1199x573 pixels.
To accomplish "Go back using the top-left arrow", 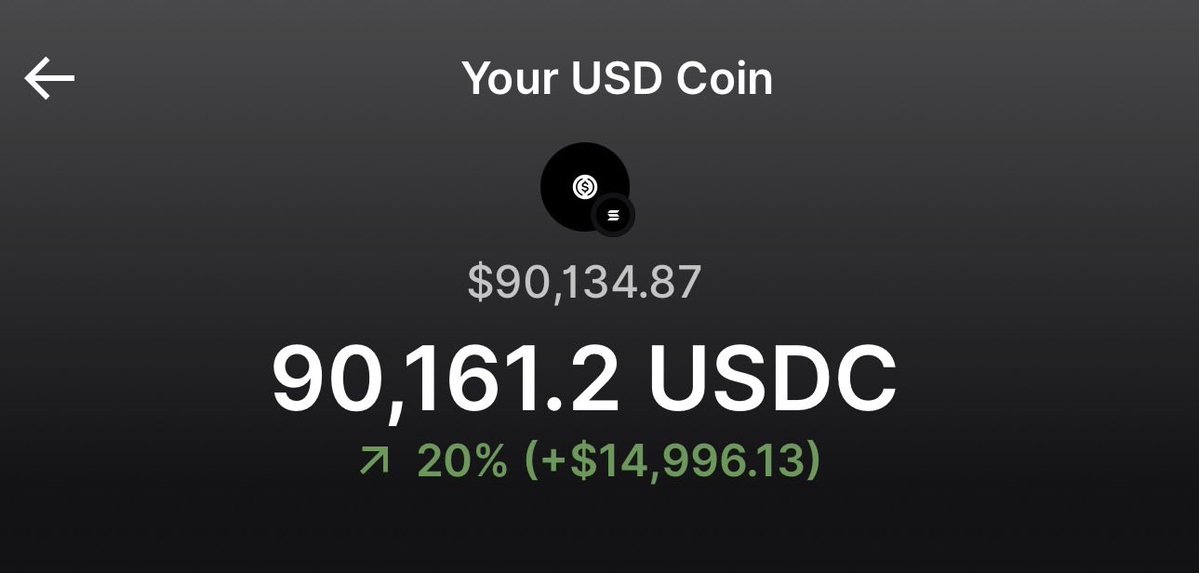I will (49, 78).
